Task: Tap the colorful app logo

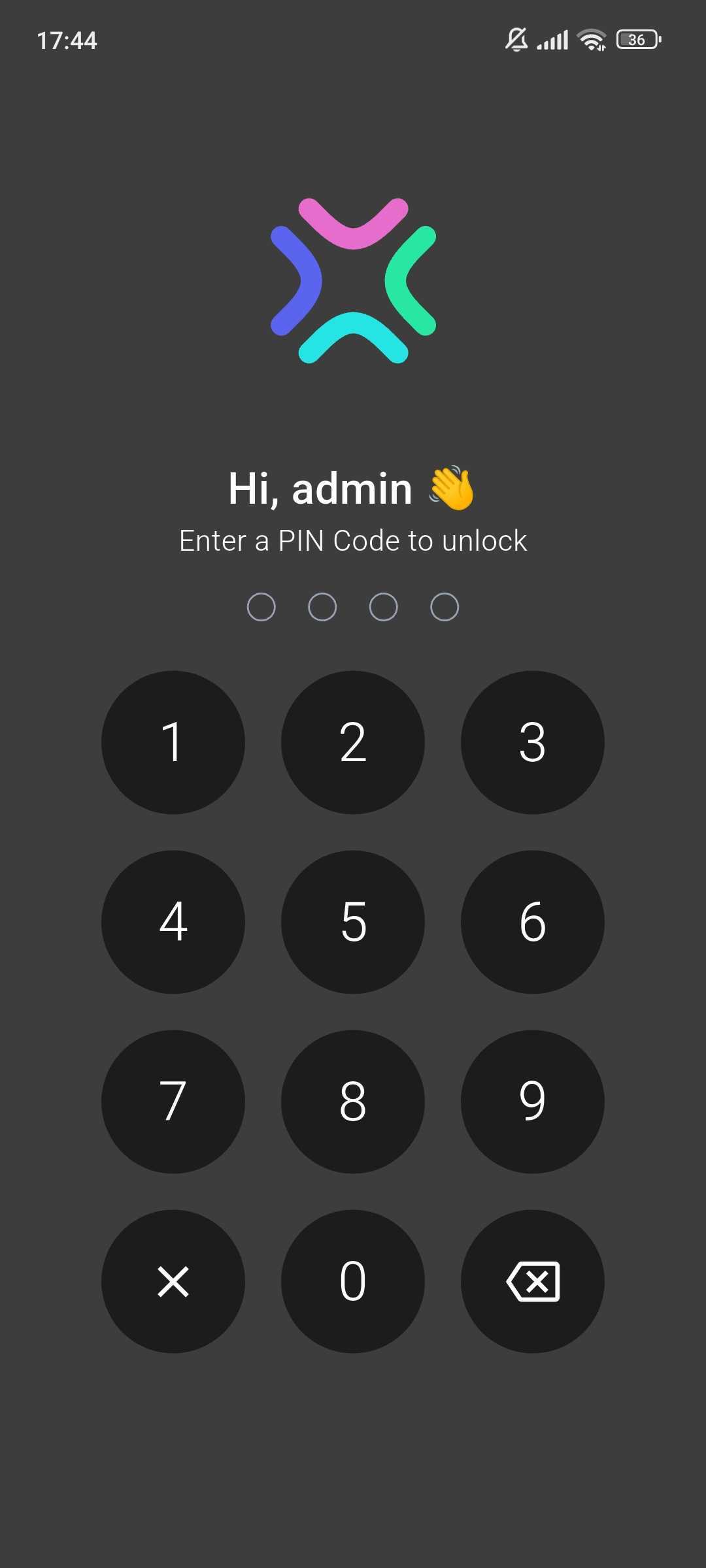Action: (x=353, y=280)
